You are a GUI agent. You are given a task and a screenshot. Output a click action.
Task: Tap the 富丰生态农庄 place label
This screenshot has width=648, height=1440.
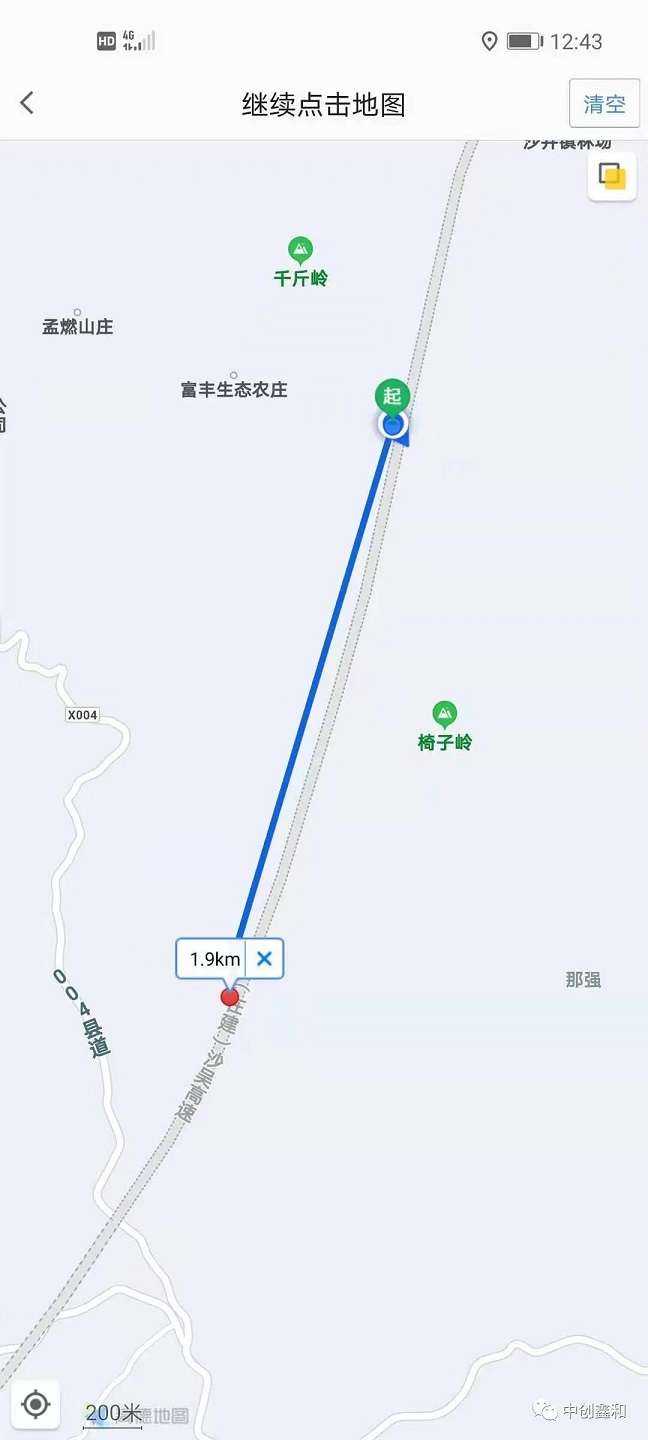point(234,389)
